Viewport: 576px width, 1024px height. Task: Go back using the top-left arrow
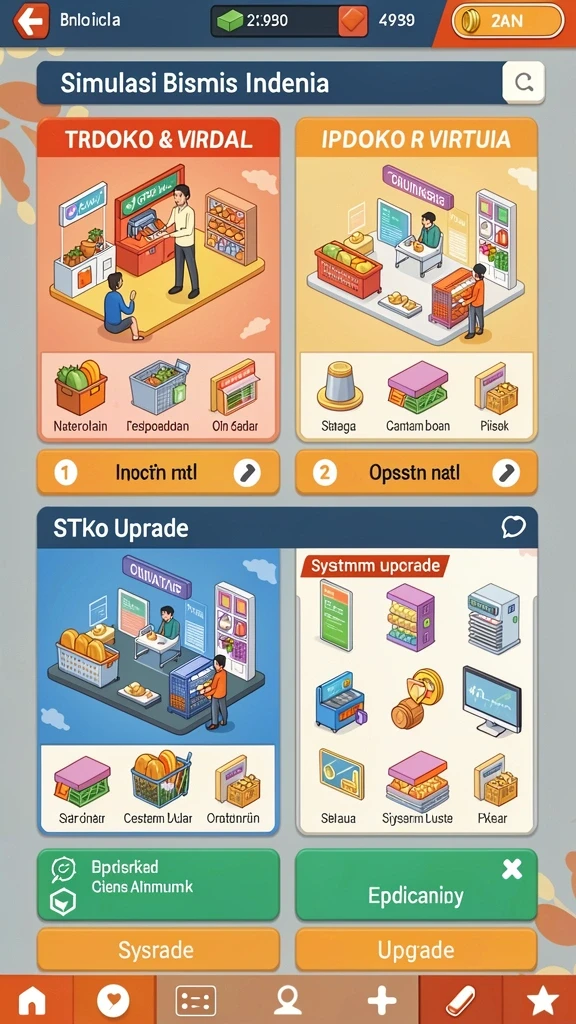click(30, 21)
